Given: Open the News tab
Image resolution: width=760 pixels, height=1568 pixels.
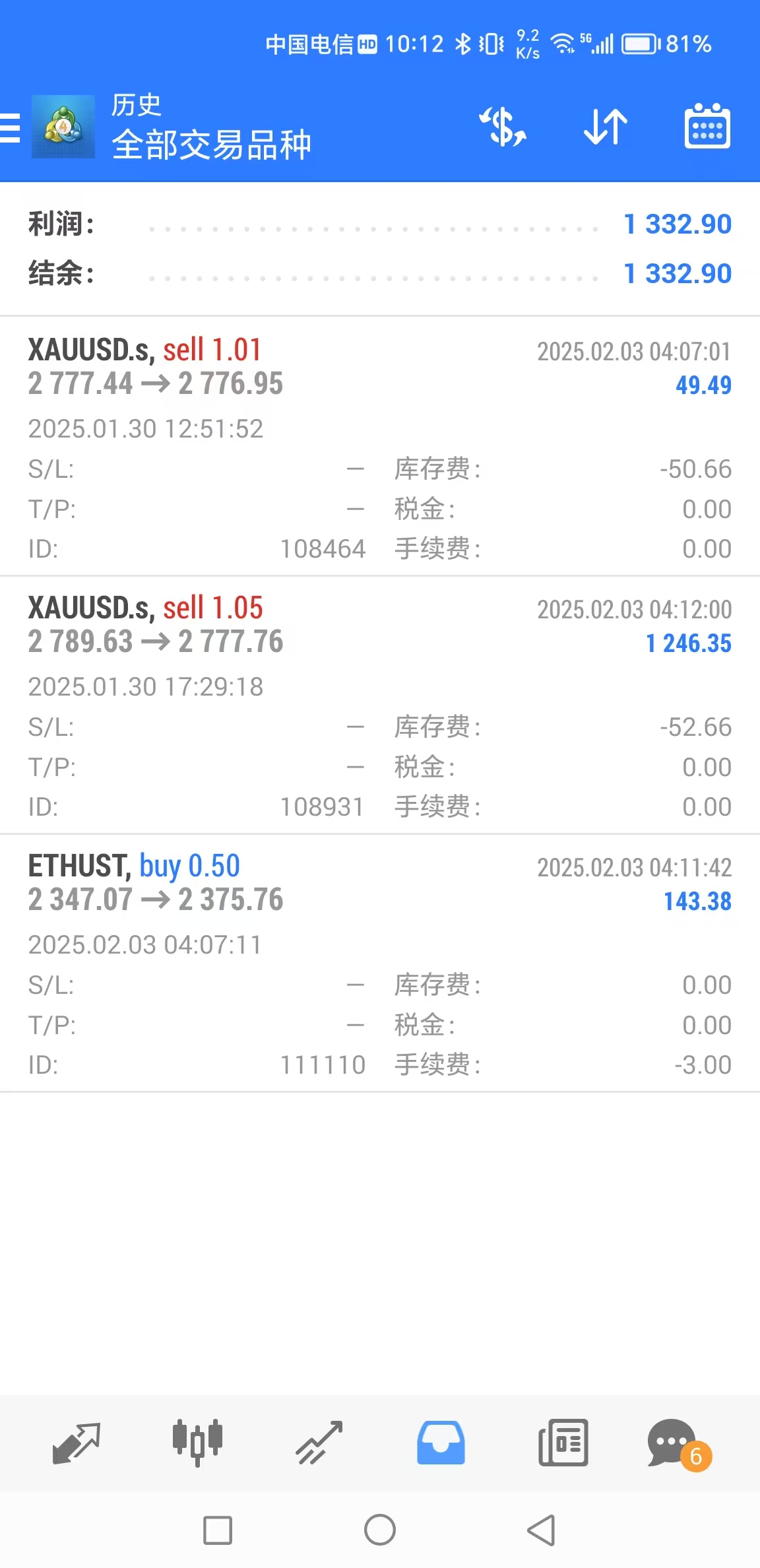Looking at the screenshot, I should pyautogui.click(x=562, y=1442).
